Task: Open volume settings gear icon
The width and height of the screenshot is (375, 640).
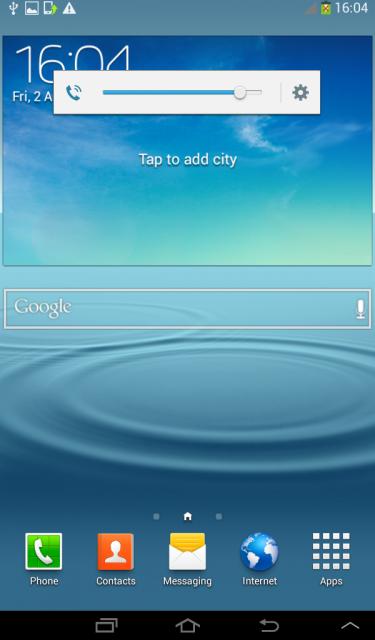Action: pyautogui.click(x=300, y=93)
